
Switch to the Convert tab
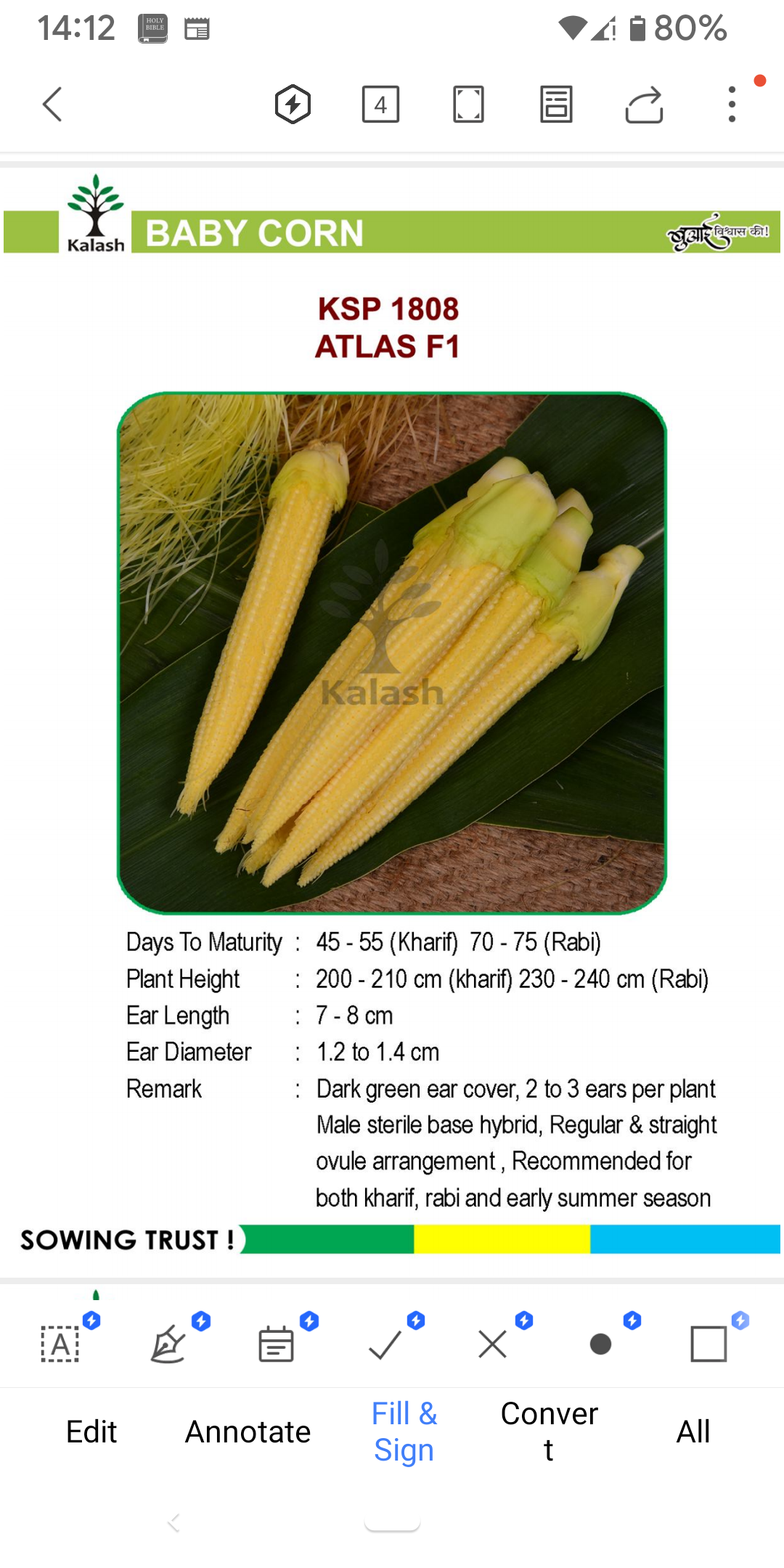pyautogui.click(x=550, y=1432)
